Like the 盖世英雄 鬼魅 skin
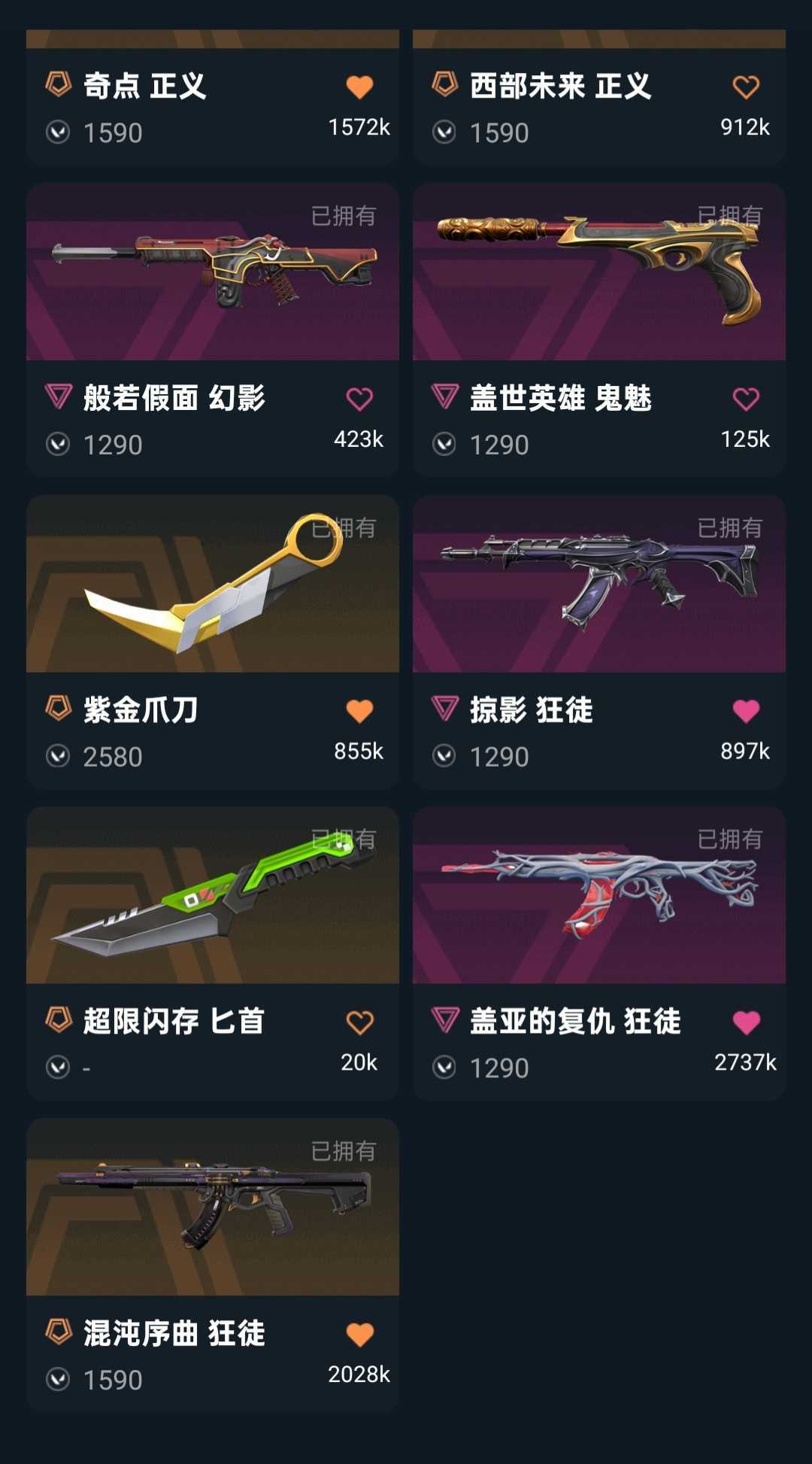The image size is (812, 1464). (746, 399)
